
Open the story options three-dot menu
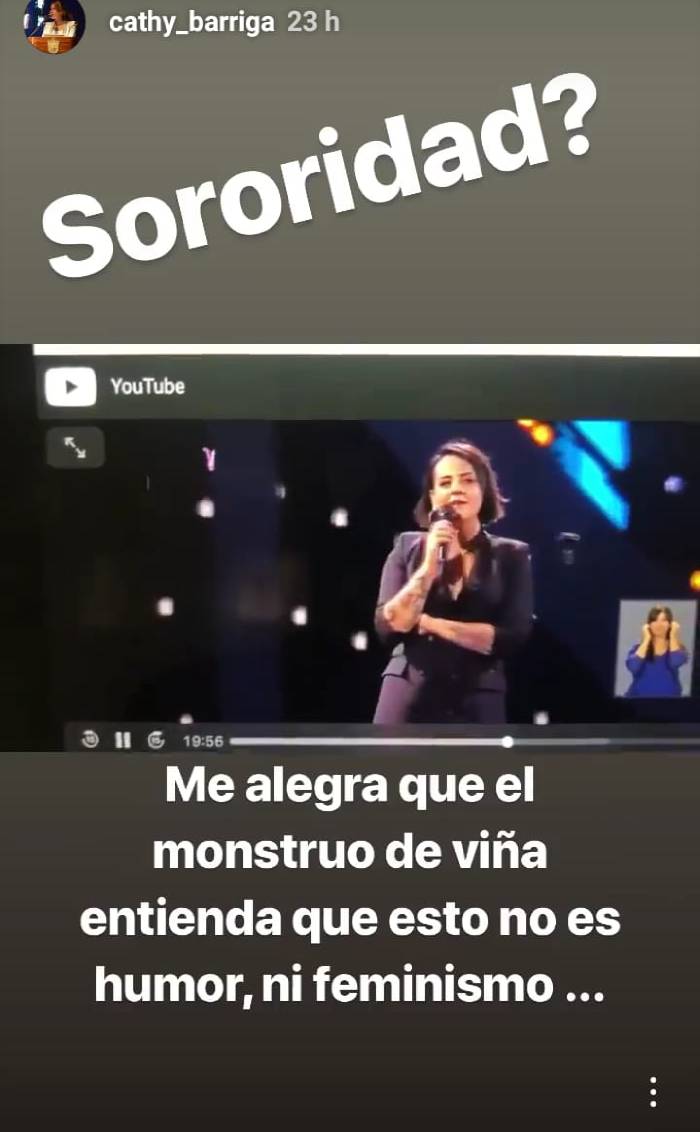[x=653, y=1091]
